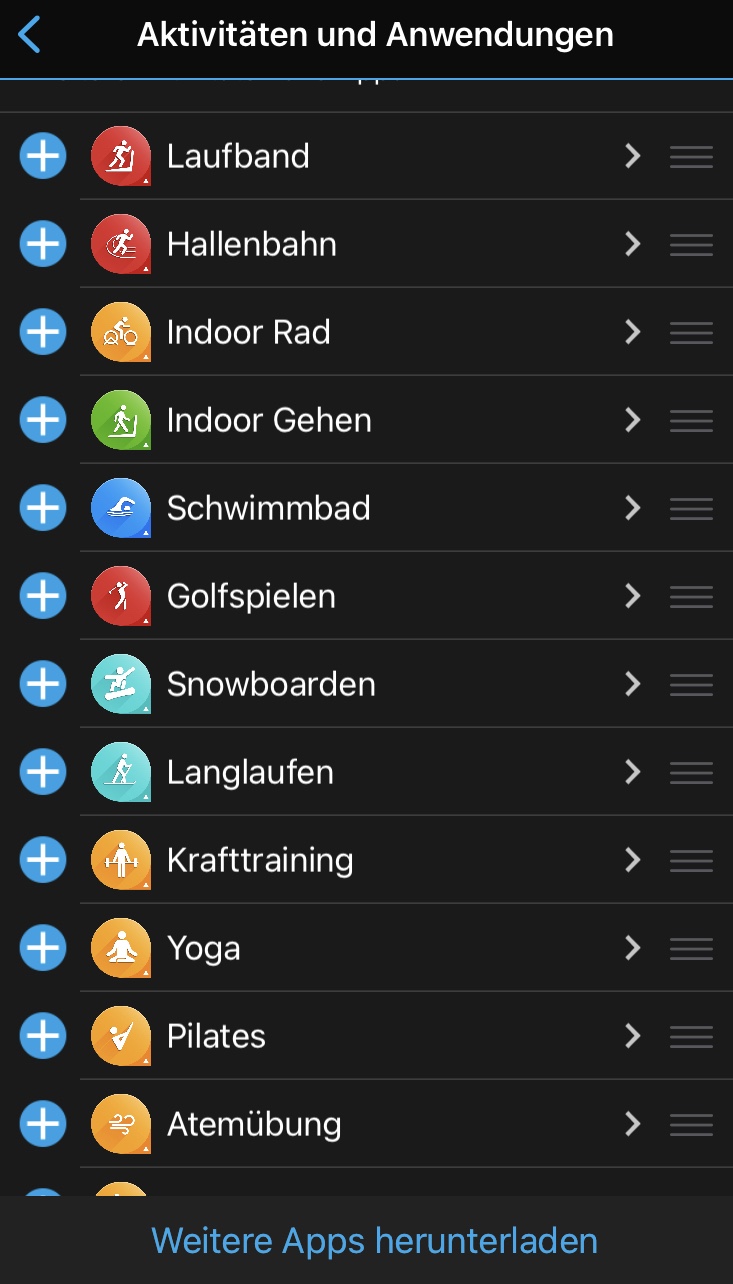
Task: Tap Weitere Apps herunterladen
Action: 374,1241
